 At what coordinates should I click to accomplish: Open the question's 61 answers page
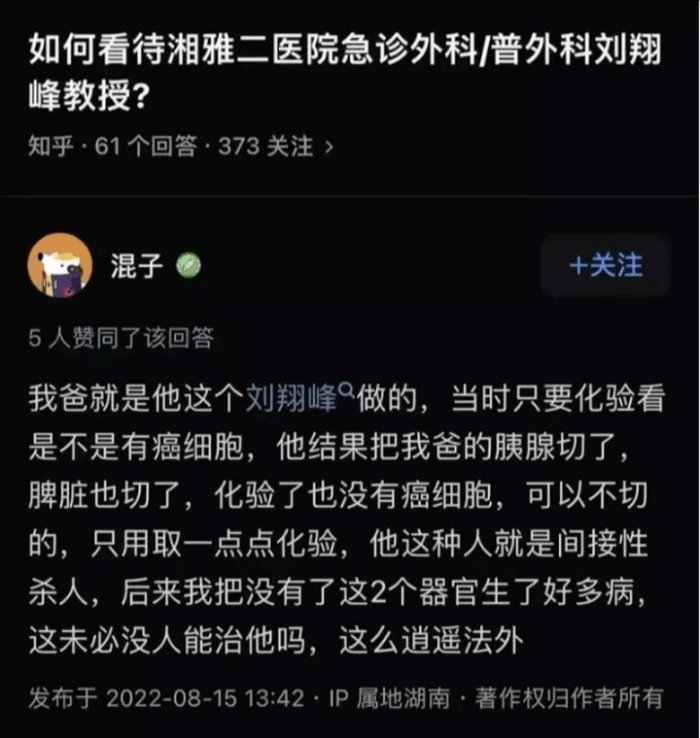click(x=180, y=147)
